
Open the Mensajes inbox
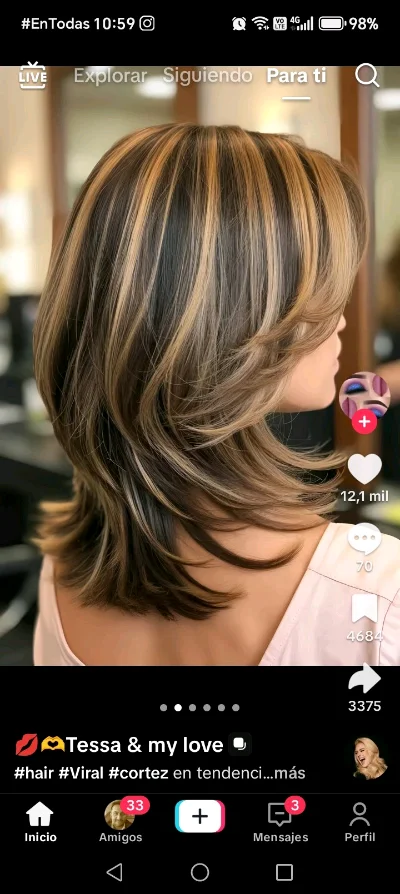tap(280, 822)
